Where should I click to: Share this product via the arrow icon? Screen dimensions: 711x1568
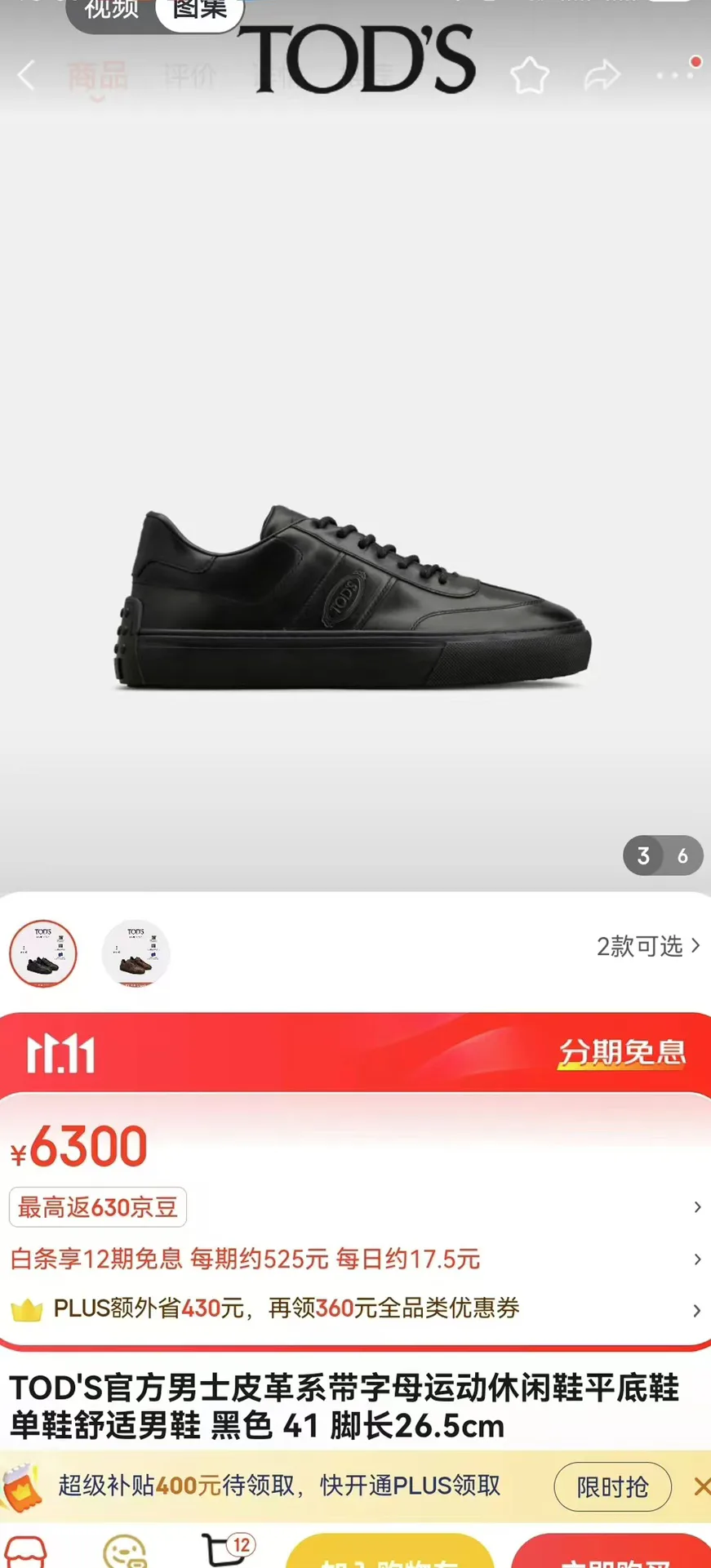pyautogui.click(x=602, y=75)
